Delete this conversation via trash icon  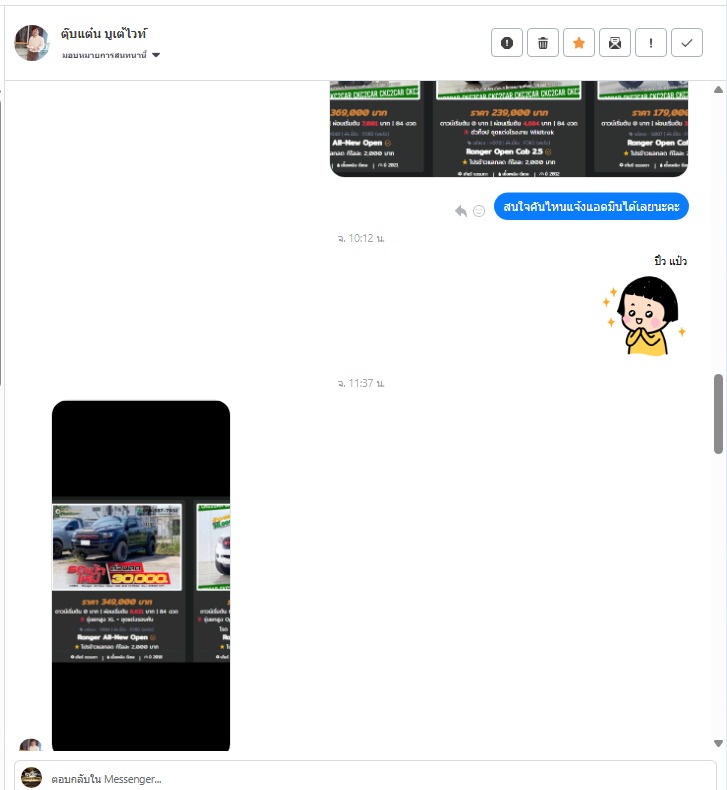[x=543, y=43]
